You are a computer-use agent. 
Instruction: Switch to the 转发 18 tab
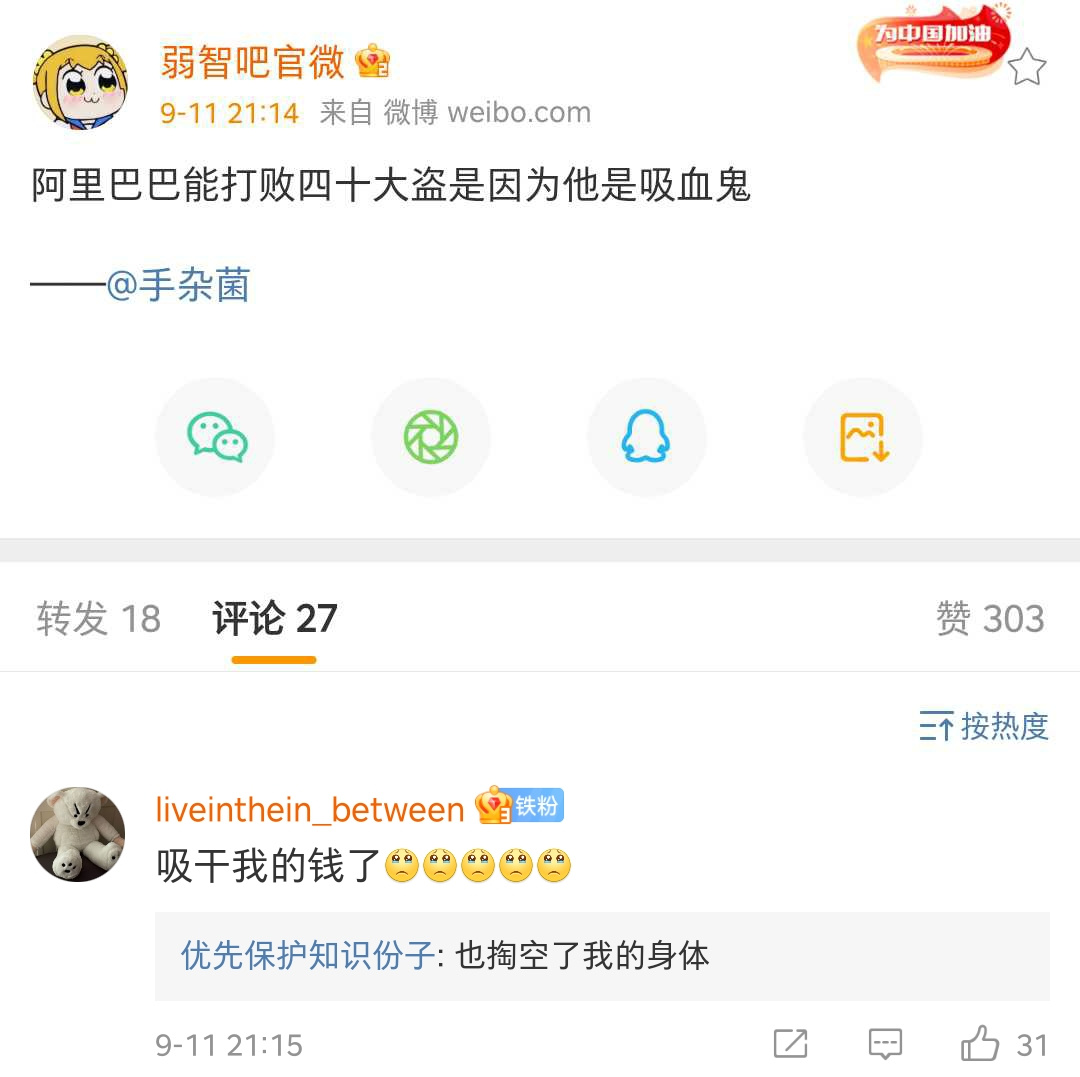tap(98, 619)
